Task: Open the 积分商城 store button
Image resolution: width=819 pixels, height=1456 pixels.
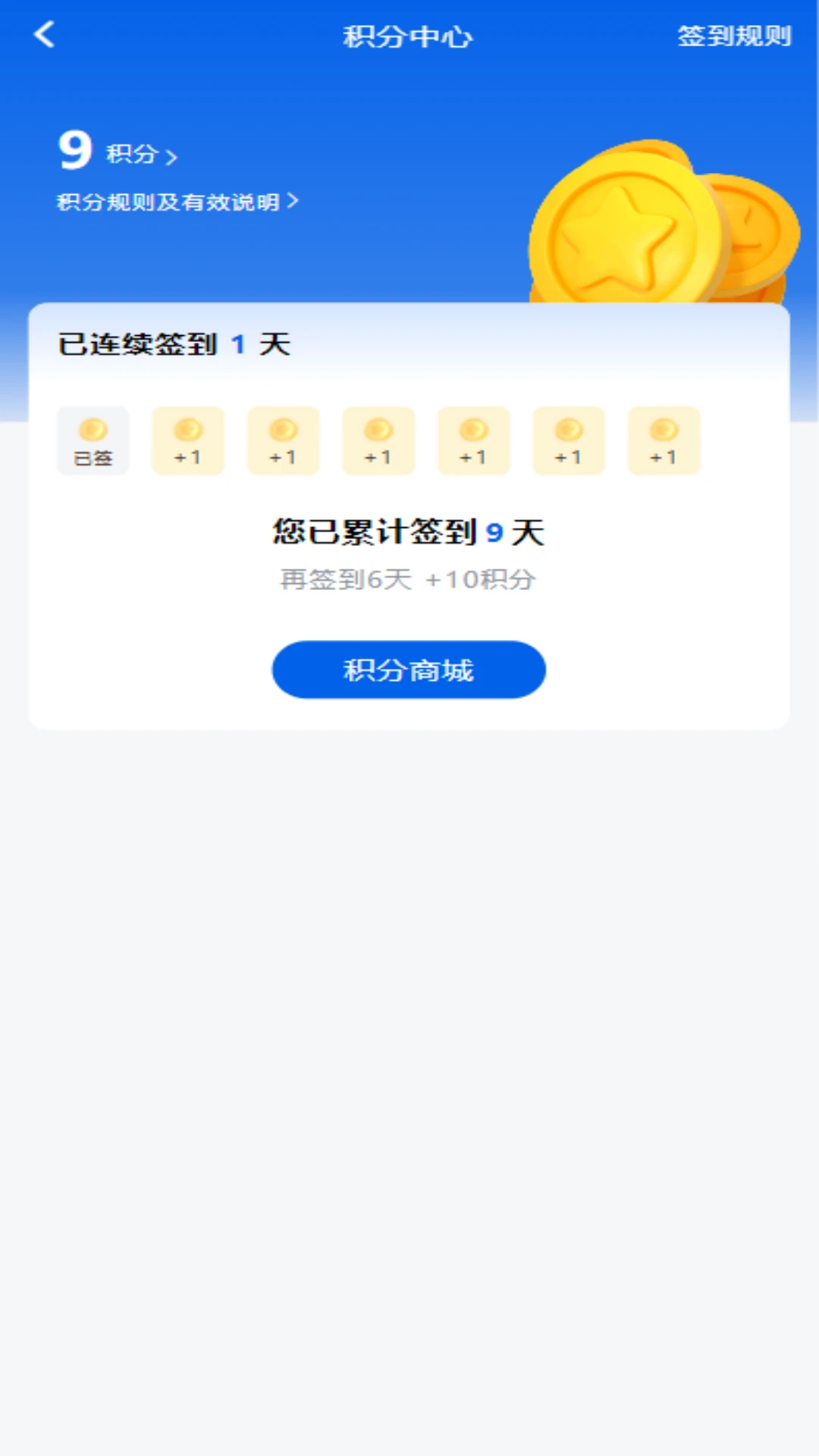Action: pos(409,670)
